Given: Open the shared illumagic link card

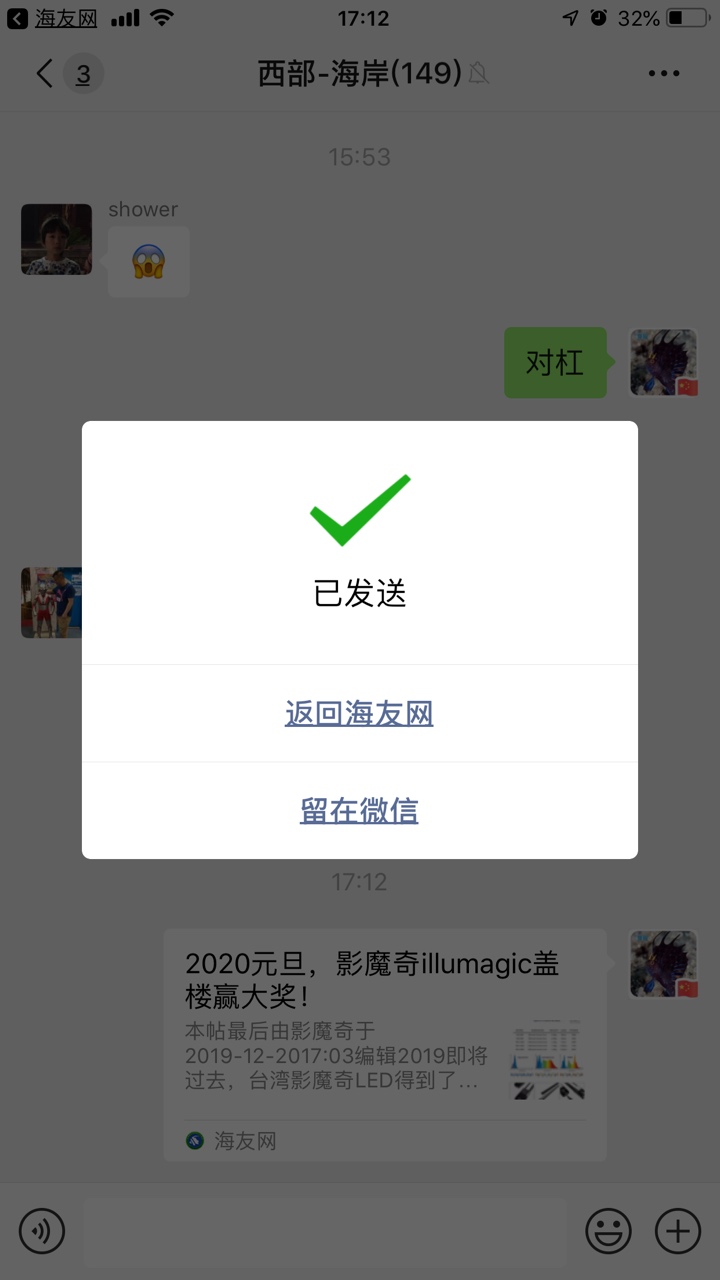Looking at the screenshot, I should point(385,1040).
